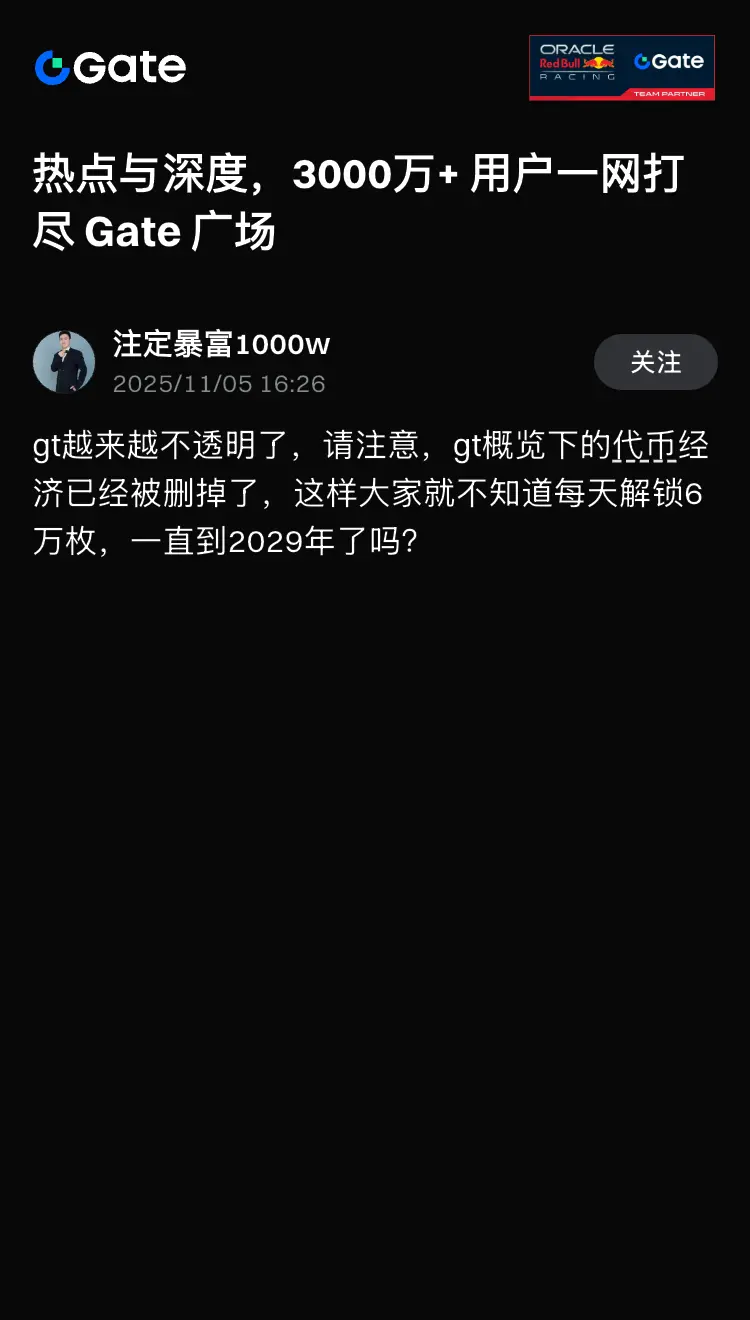Click the red bulls emblem graphic
This screenshot has height=1320, width=750.
[599, 62]
